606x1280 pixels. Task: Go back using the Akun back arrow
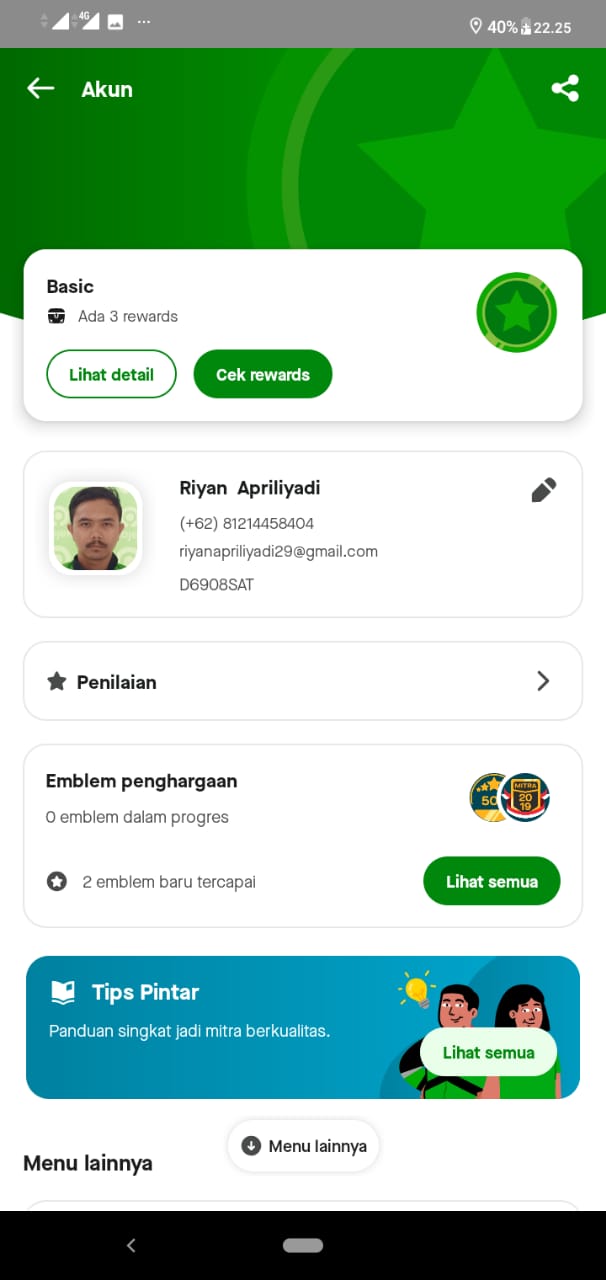point(40,89)
